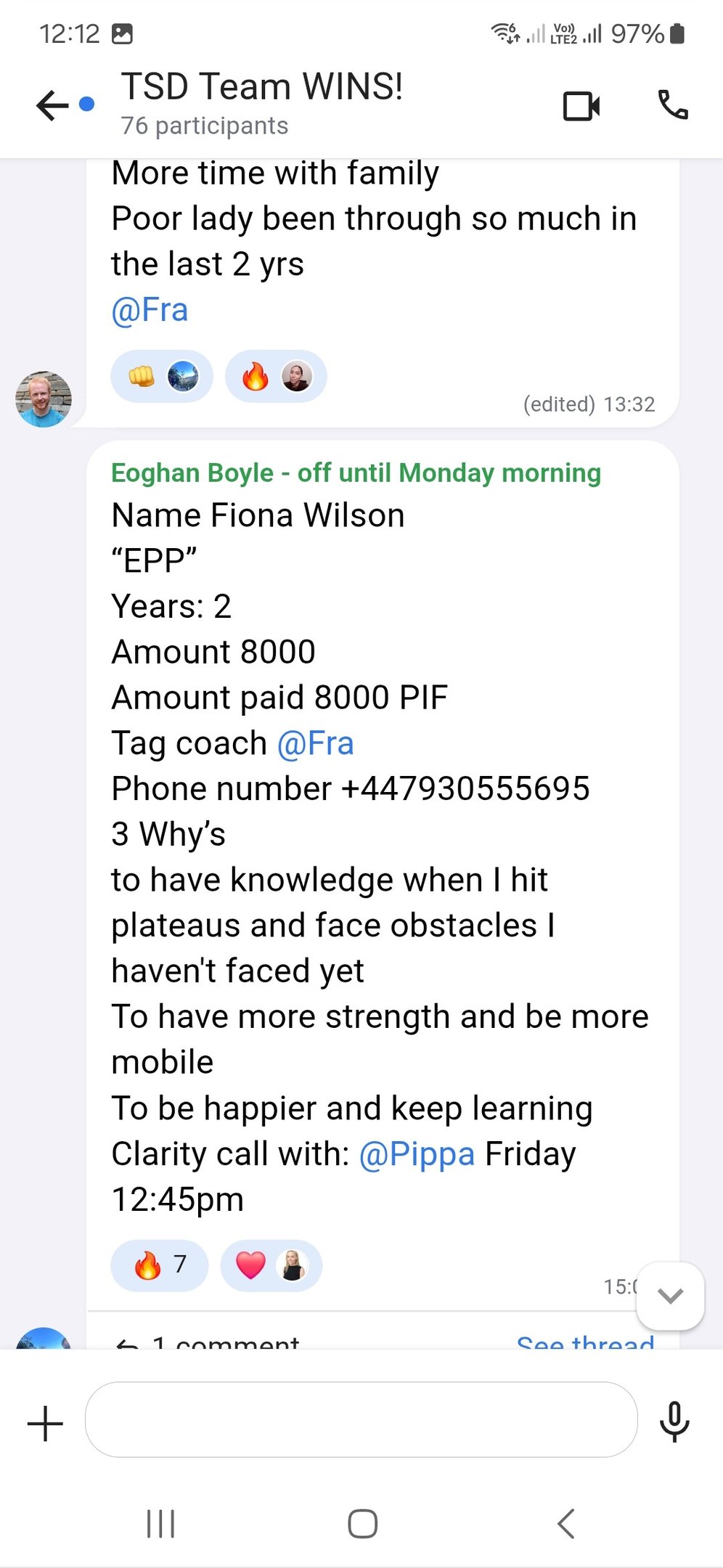
Task: Go to the home screen
Action: point(362,1523)
